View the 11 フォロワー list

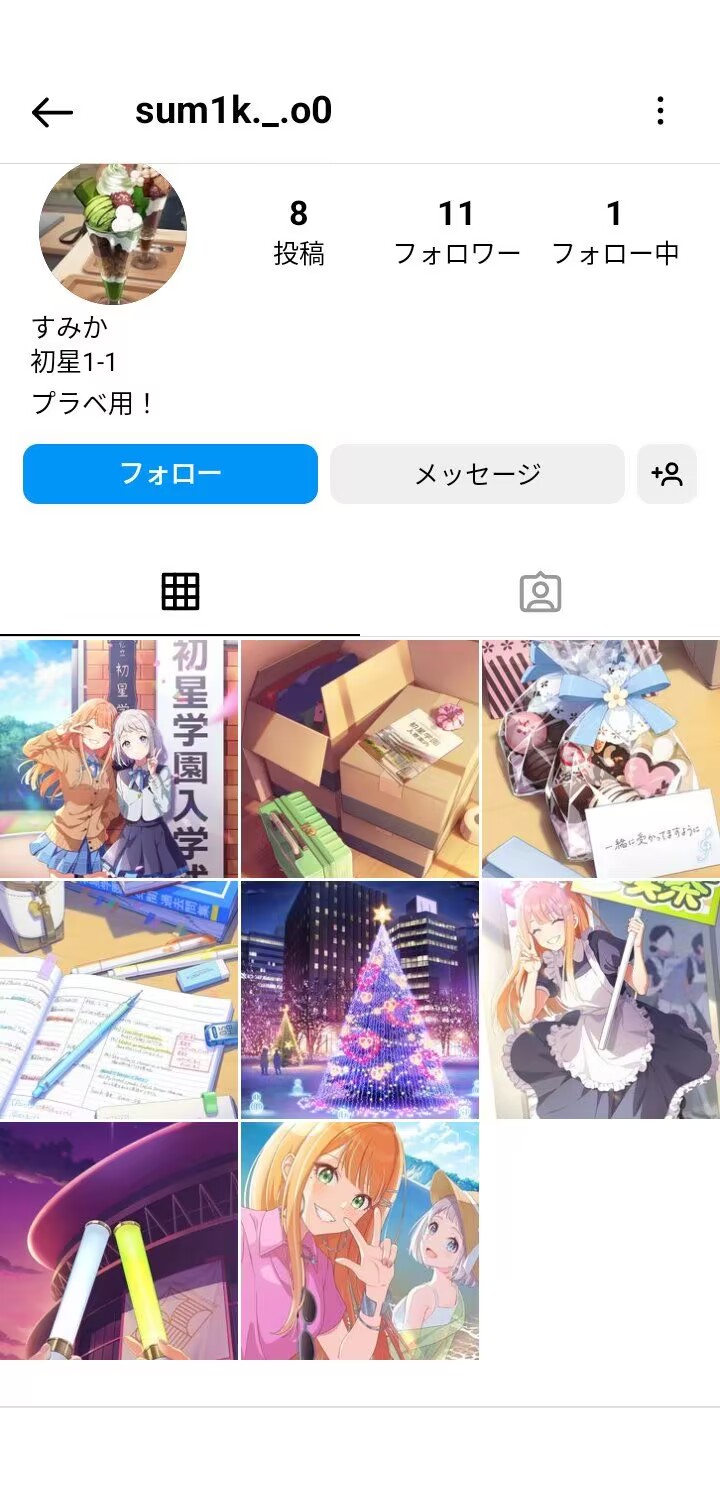coord(456,232)
